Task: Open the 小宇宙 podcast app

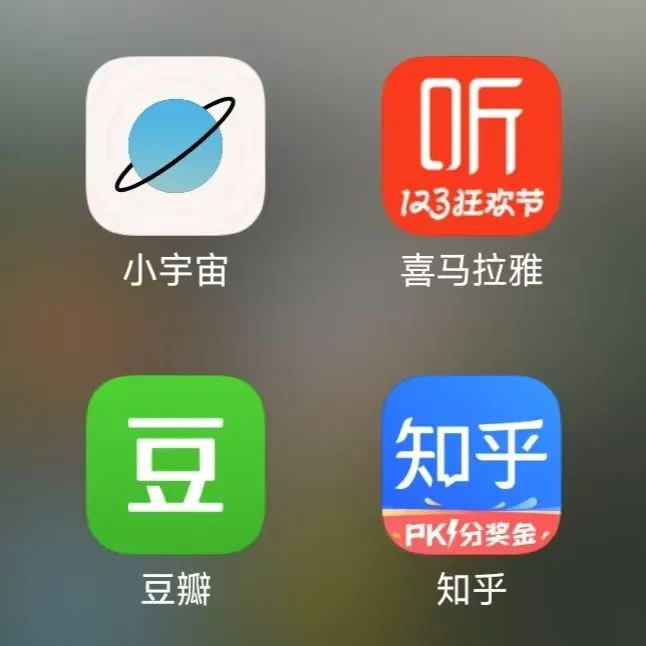Action: pyautogui.click(x=175, y=145)
